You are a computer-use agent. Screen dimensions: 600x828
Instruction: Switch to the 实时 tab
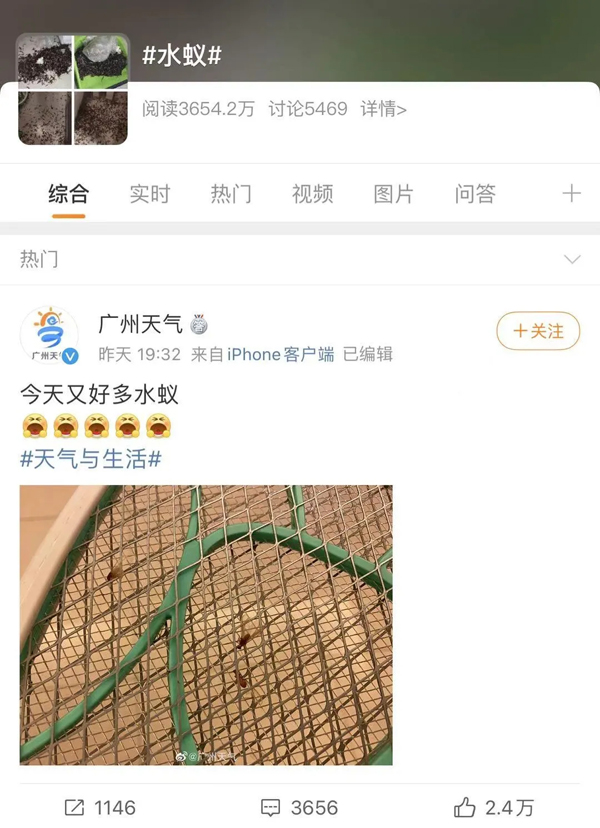149,194
